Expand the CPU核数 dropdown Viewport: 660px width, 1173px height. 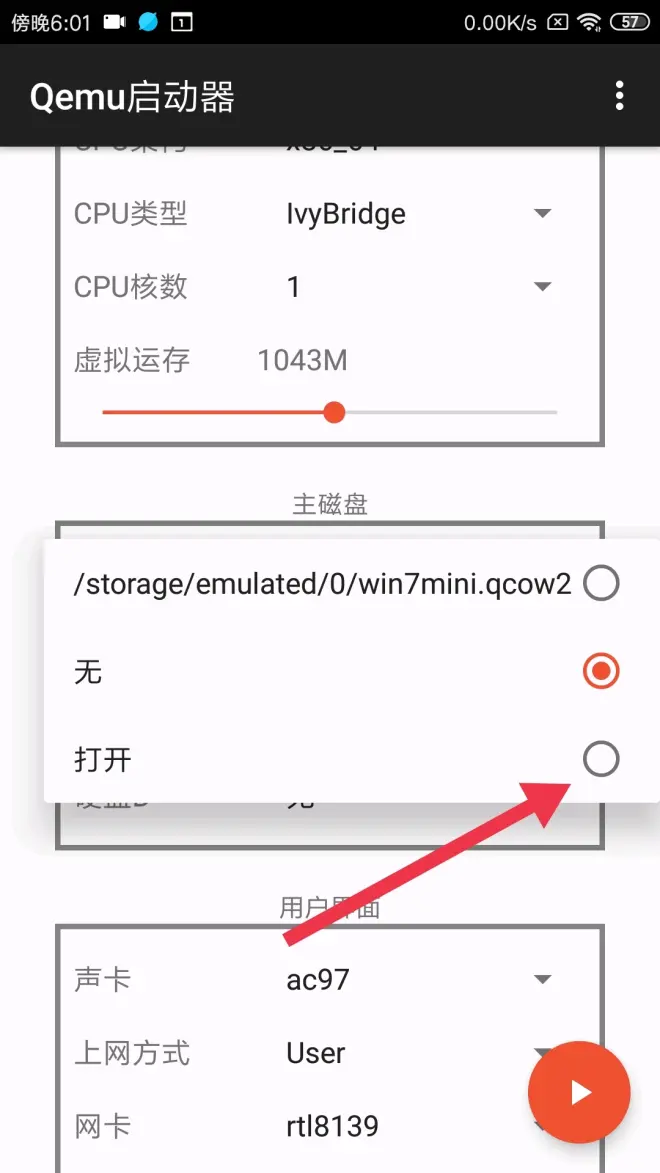415,288
